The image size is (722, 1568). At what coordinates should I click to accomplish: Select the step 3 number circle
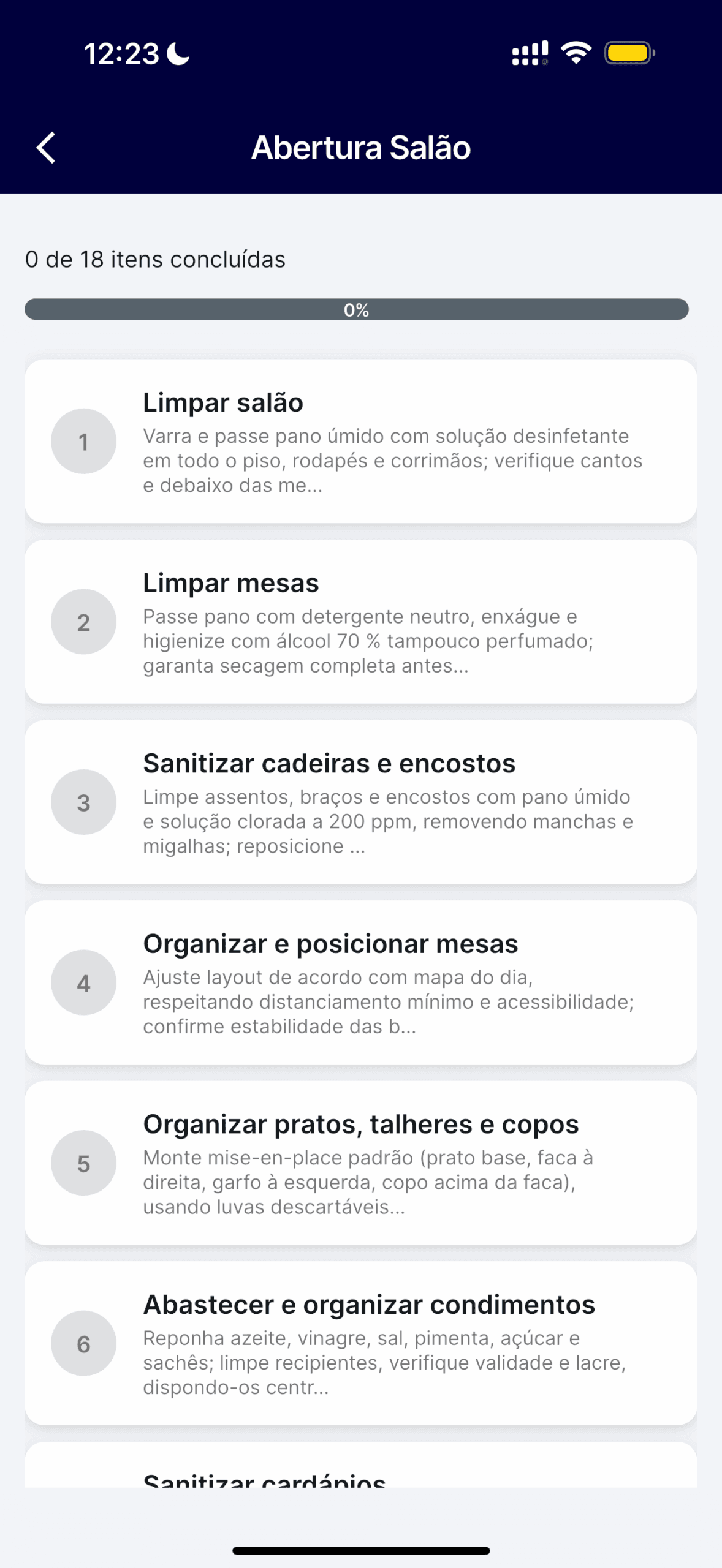point(83,802)
